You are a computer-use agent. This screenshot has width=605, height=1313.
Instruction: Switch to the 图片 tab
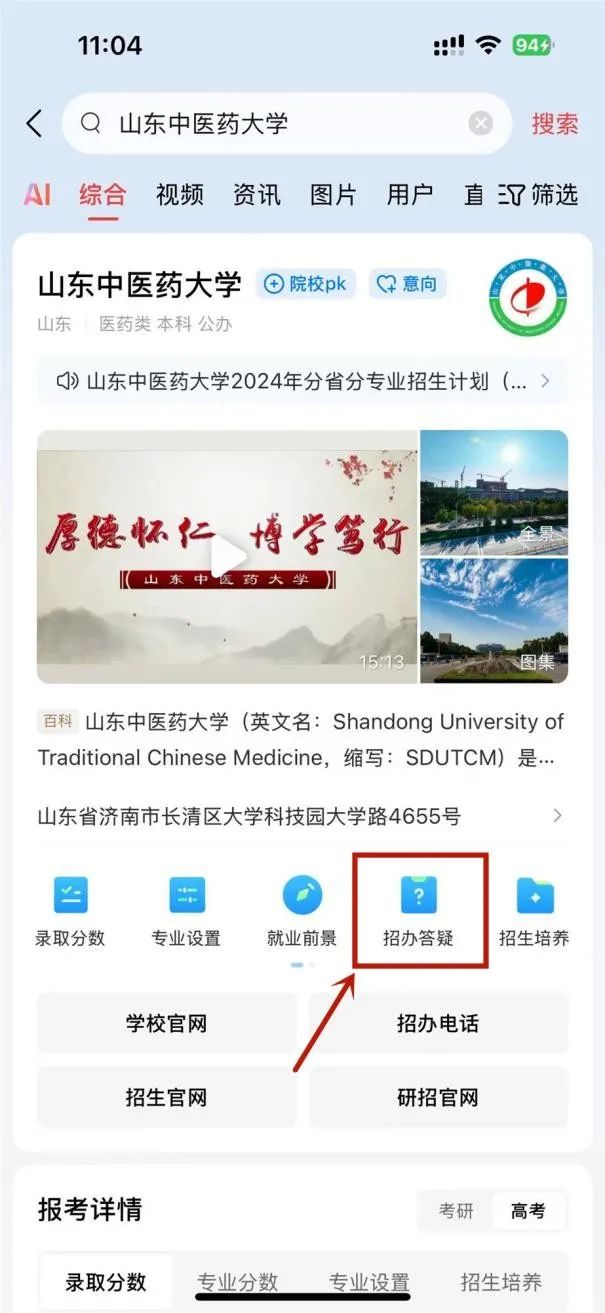coord(333,194)
